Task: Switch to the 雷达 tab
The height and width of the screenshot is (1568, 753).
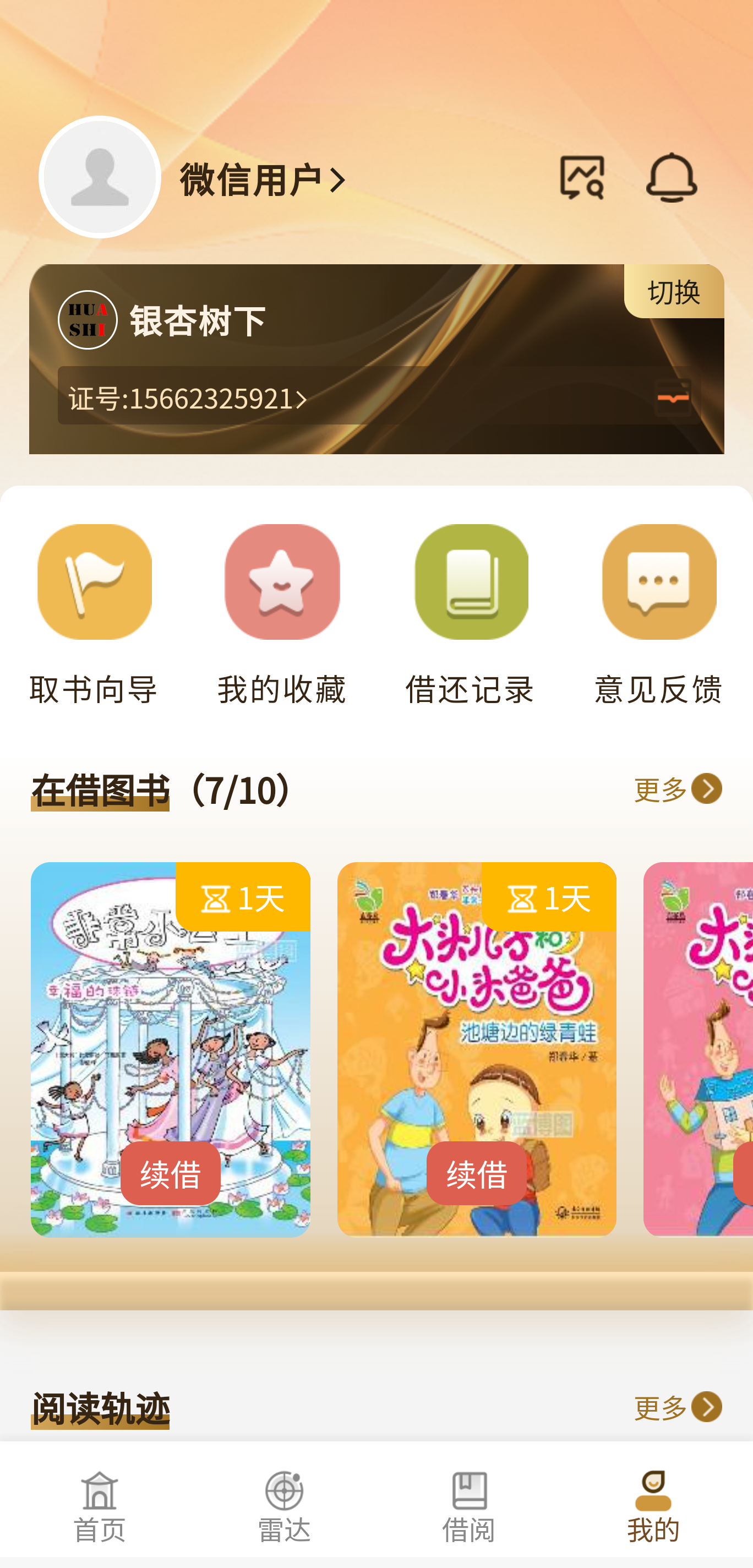Action: [x=283, y=1506]
